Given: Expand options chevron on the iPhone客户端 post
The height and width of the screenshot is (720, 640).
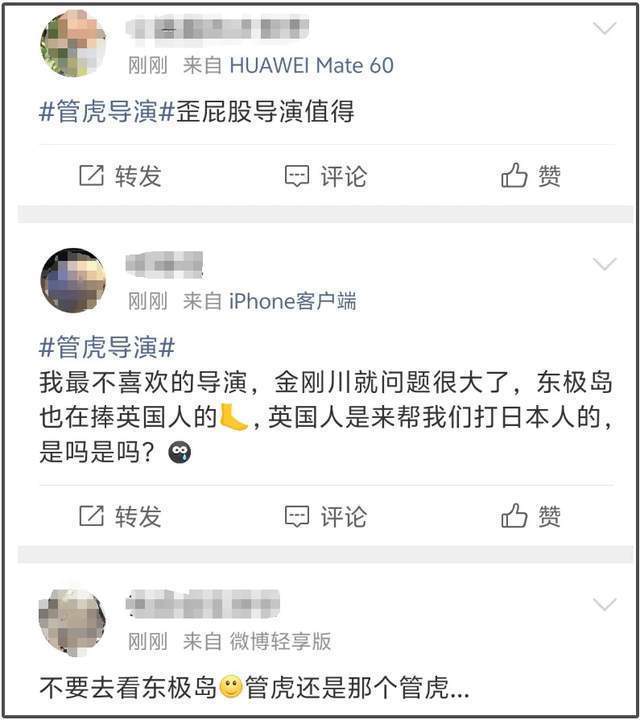Looking at the screenshot, I should tap(605, 265).
